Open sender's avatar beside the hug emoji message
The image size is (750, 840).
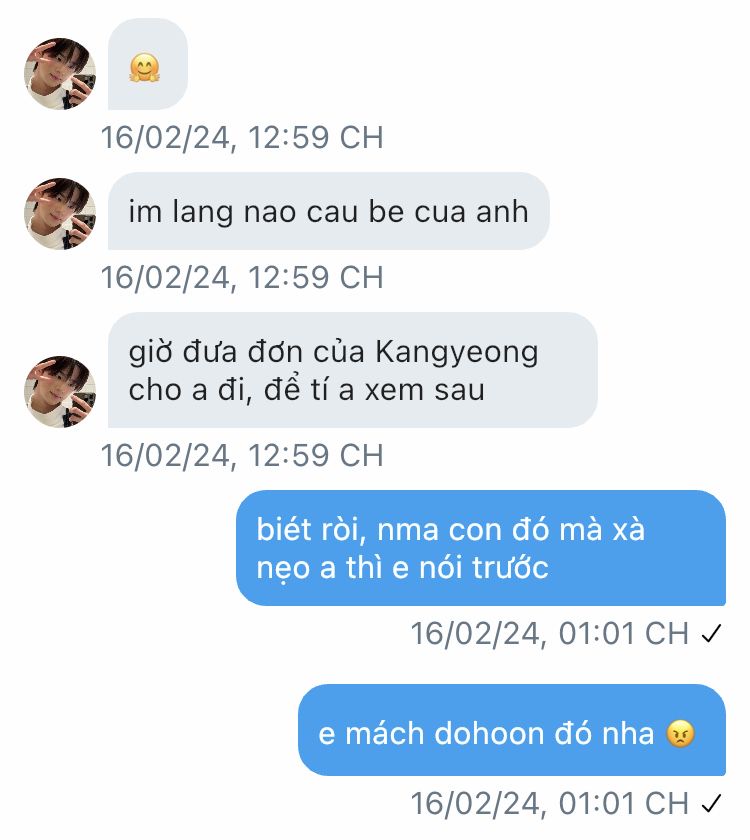coord(60,74)
